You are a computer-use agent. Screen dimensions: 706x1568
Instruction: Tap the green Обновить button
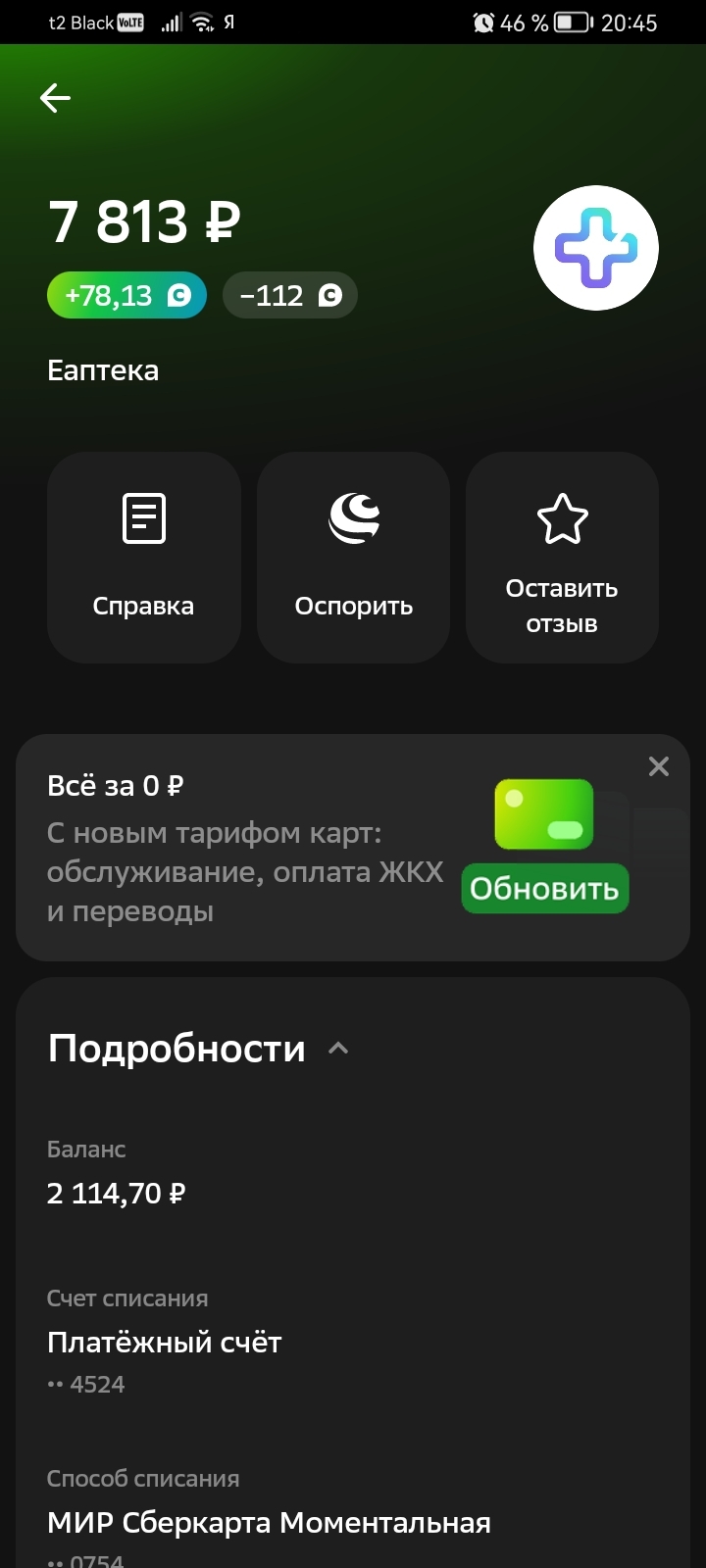(x=544, y=888)
